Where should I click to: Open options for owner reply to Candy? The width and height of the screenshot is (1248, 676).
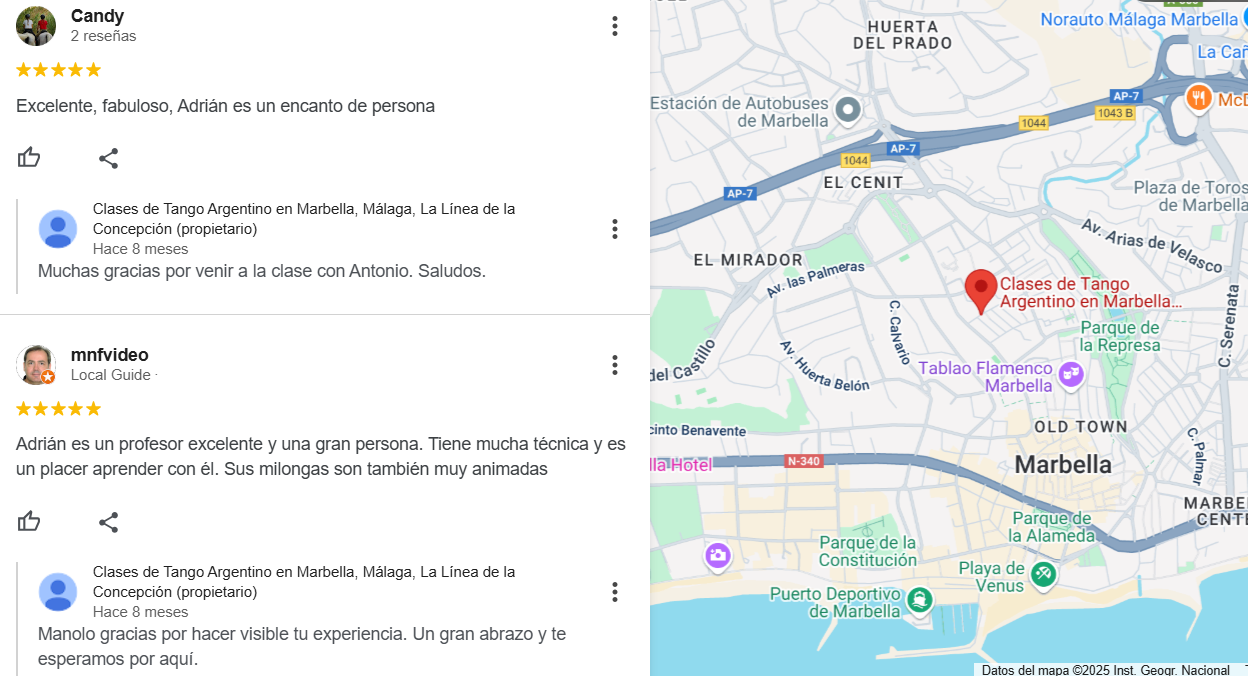(615, 229)
